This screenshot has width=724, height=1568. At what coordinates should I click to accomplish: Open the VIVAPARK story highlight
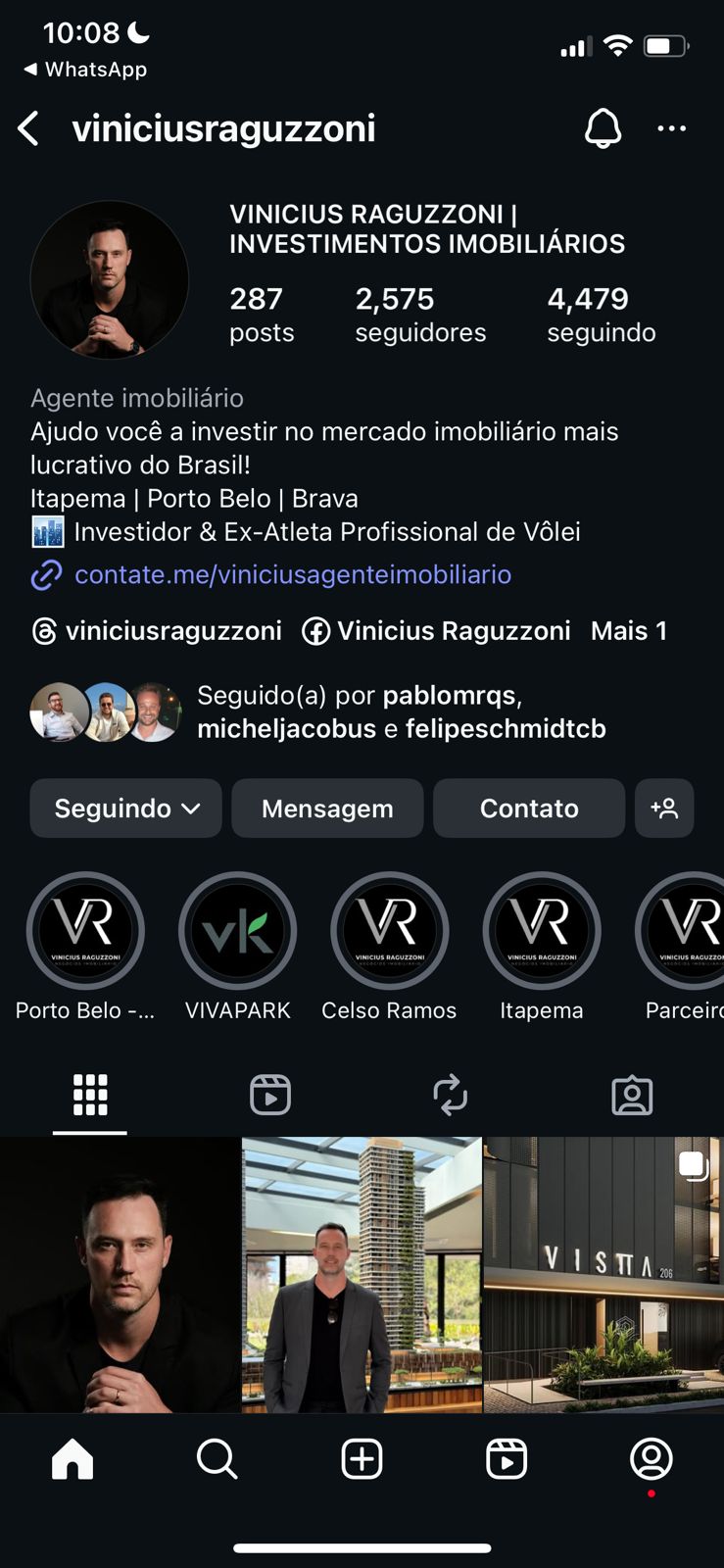click(x=238, y=930)
